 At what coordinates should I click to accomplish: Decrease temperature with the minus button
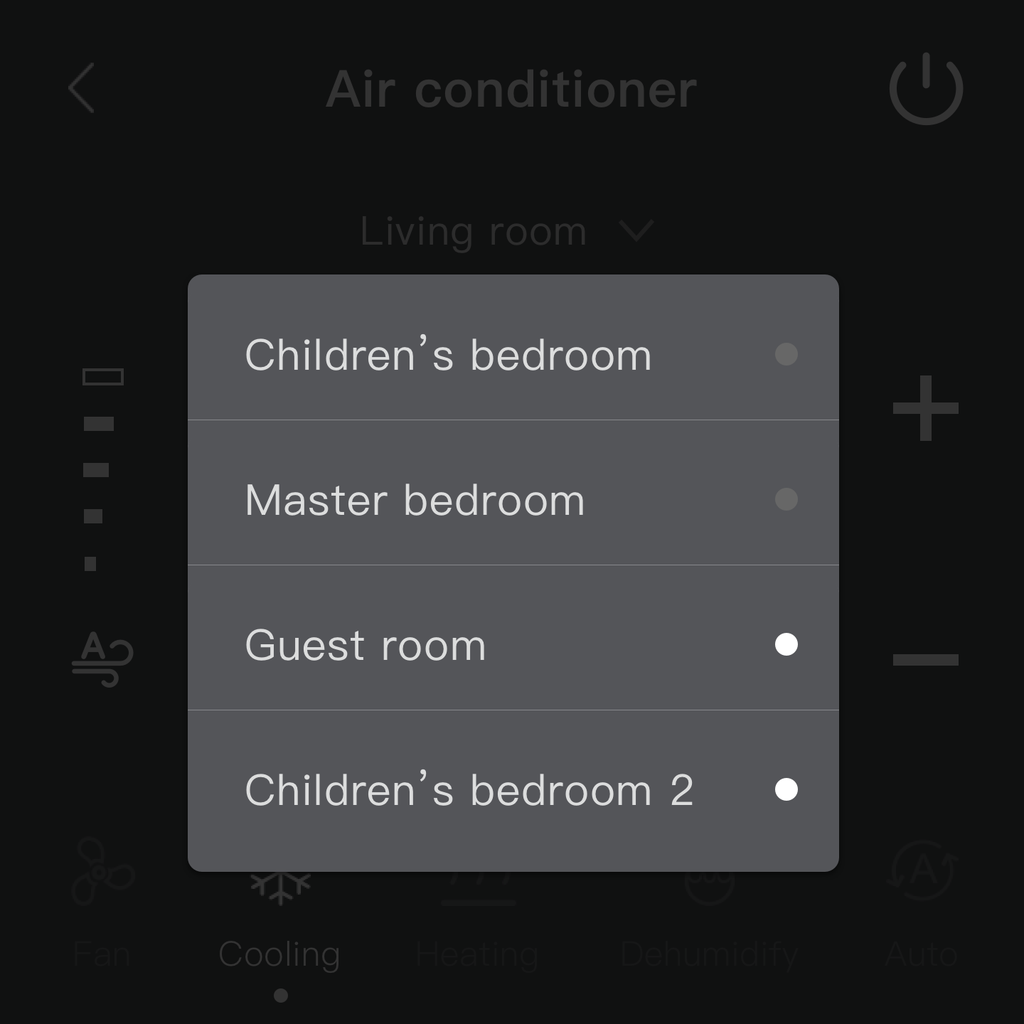925,660
